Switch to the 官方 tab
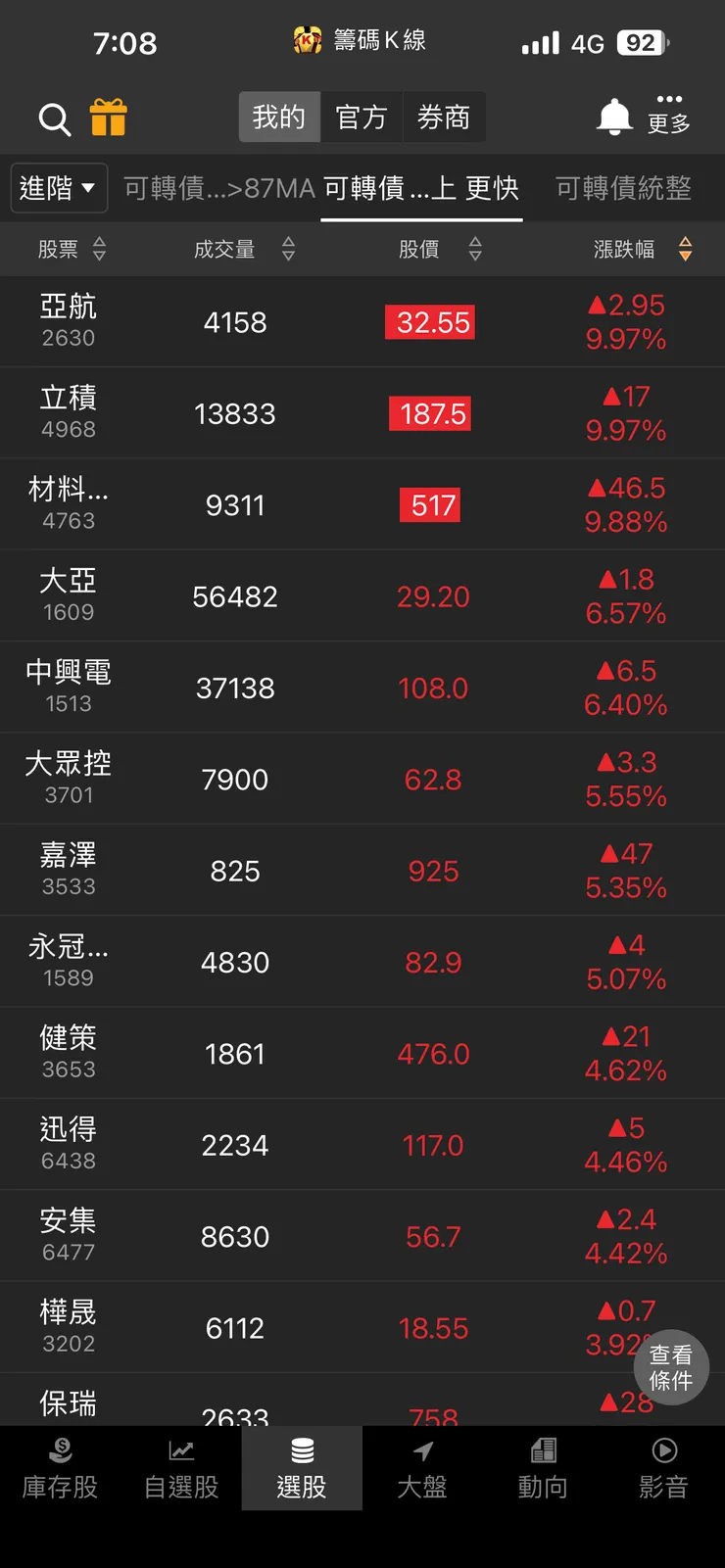This screenshot has width=725, height=1568. point(362,117)
